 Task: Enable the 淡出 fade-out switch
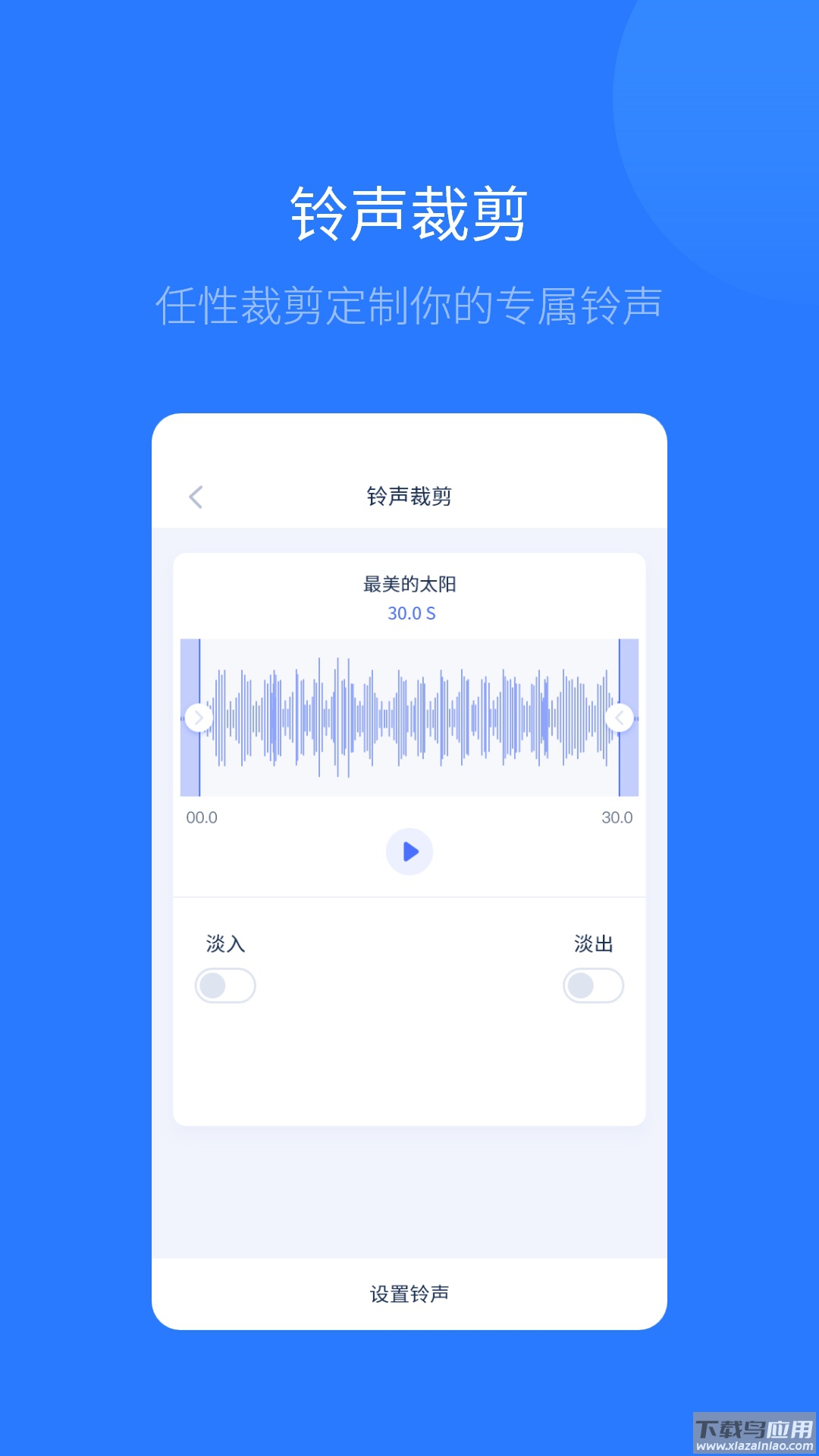[593, 985]
